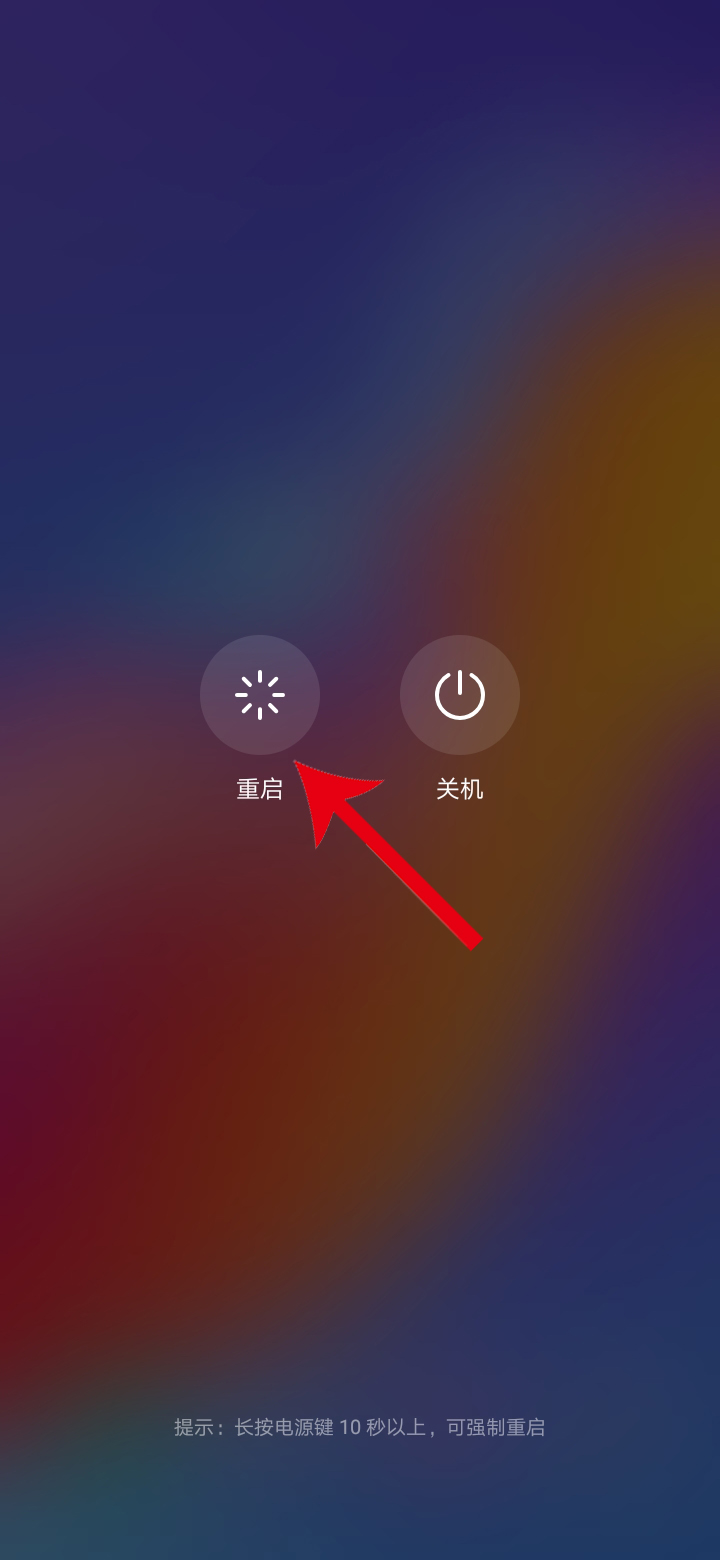Tap between the two power menu icons
Screen dimensions: 720x1560
[x=360, y=694]
